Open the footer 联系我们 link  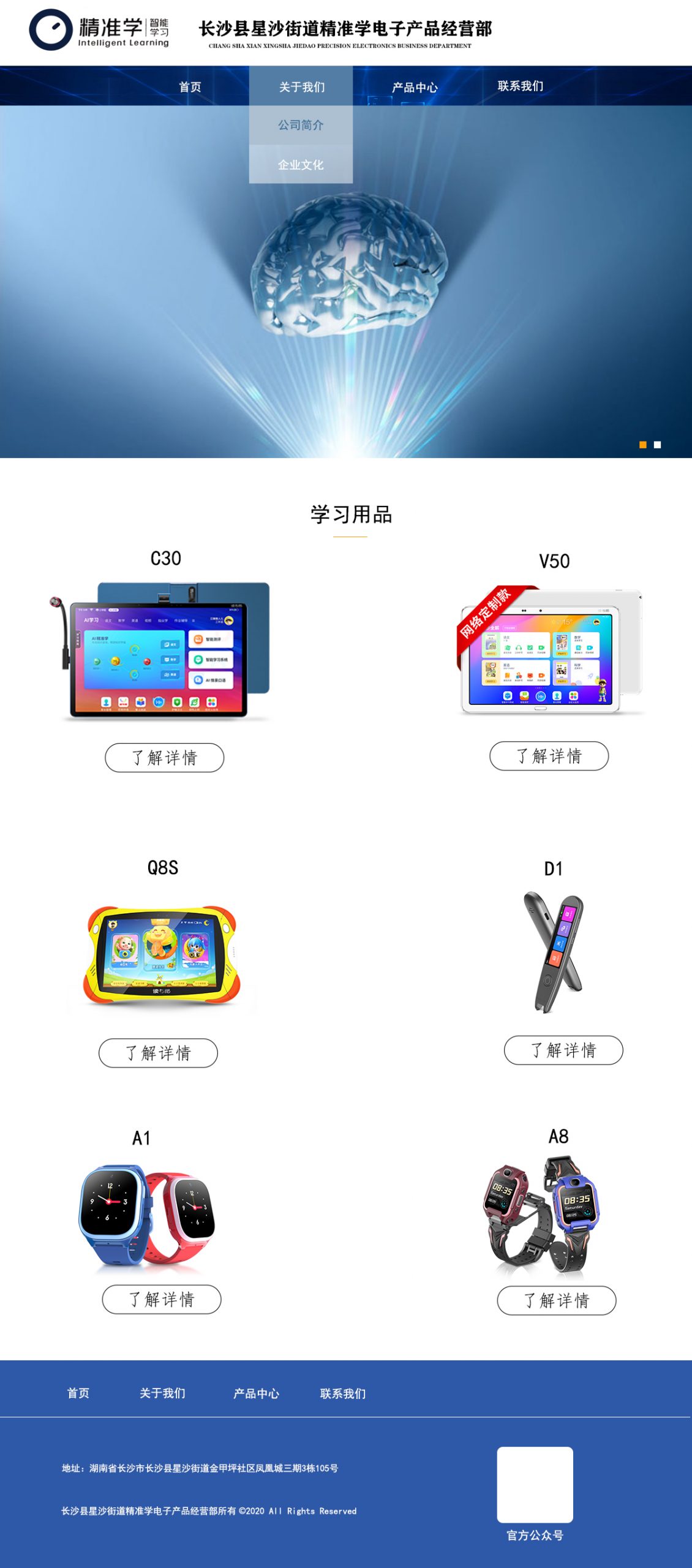(343, 1393)
